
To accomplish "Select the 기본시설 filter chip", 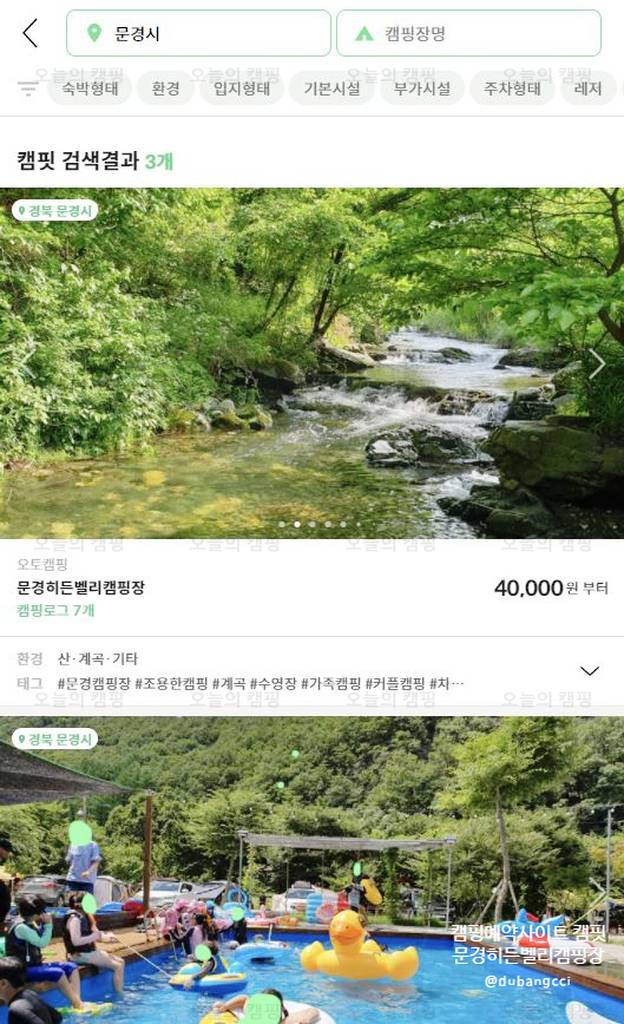I will 331,88.
